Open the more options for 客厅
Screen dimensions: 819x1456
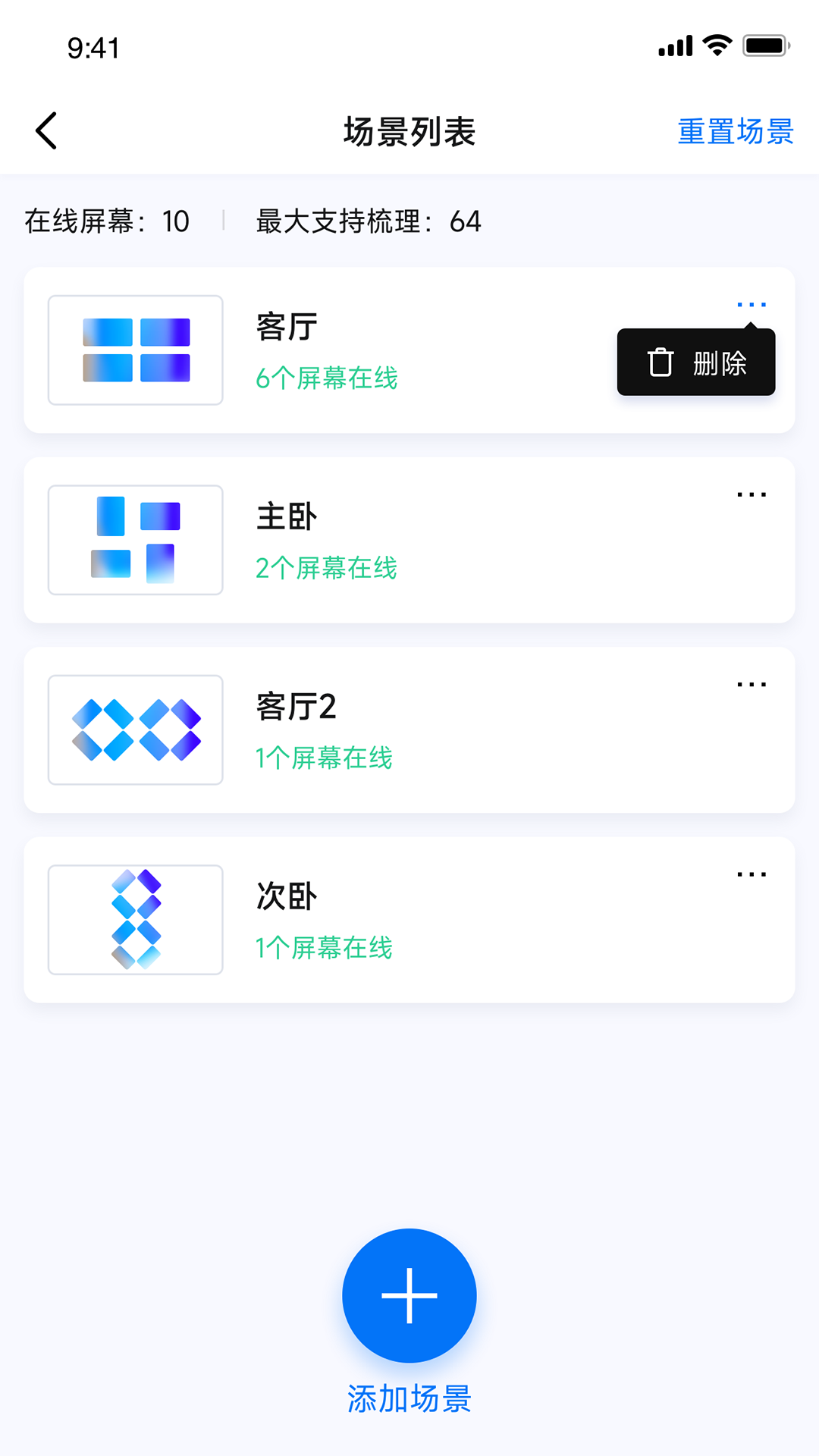click(751, 305)
